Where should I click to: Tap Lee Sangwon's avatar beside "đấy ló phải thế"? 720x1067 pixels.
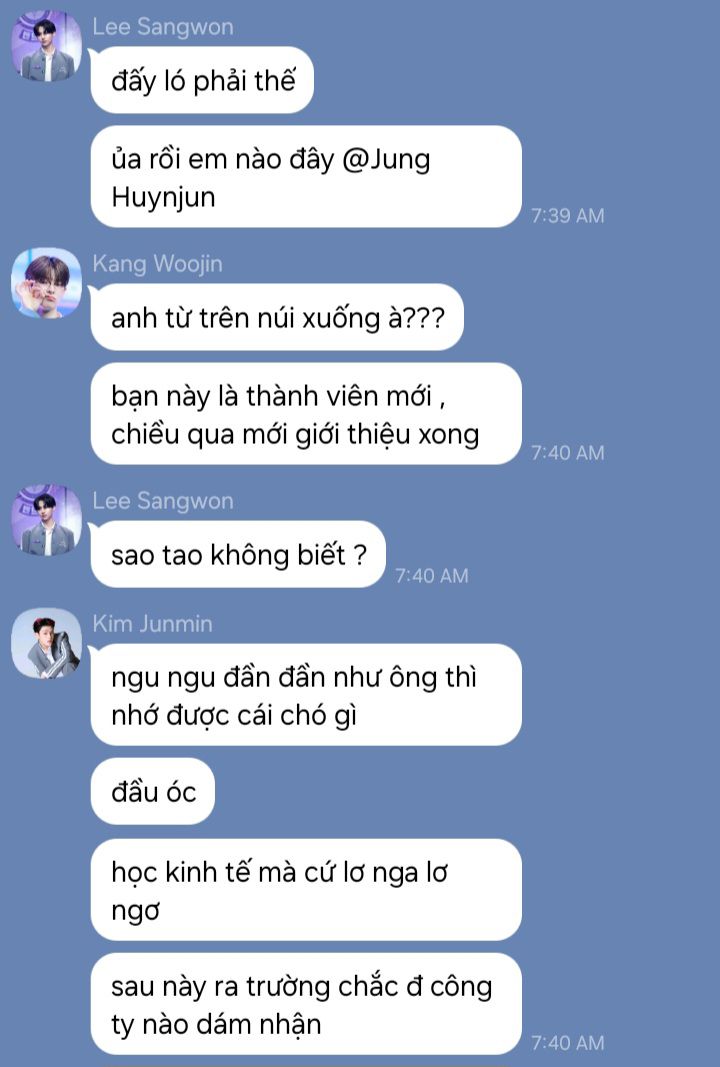(46, 46)
